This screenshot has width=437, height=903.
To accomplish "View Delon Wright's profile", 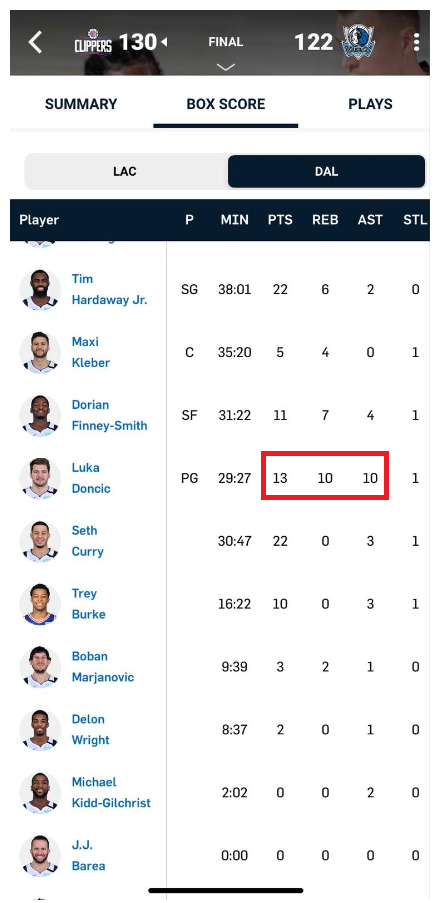I will click(x=90, y=729).
